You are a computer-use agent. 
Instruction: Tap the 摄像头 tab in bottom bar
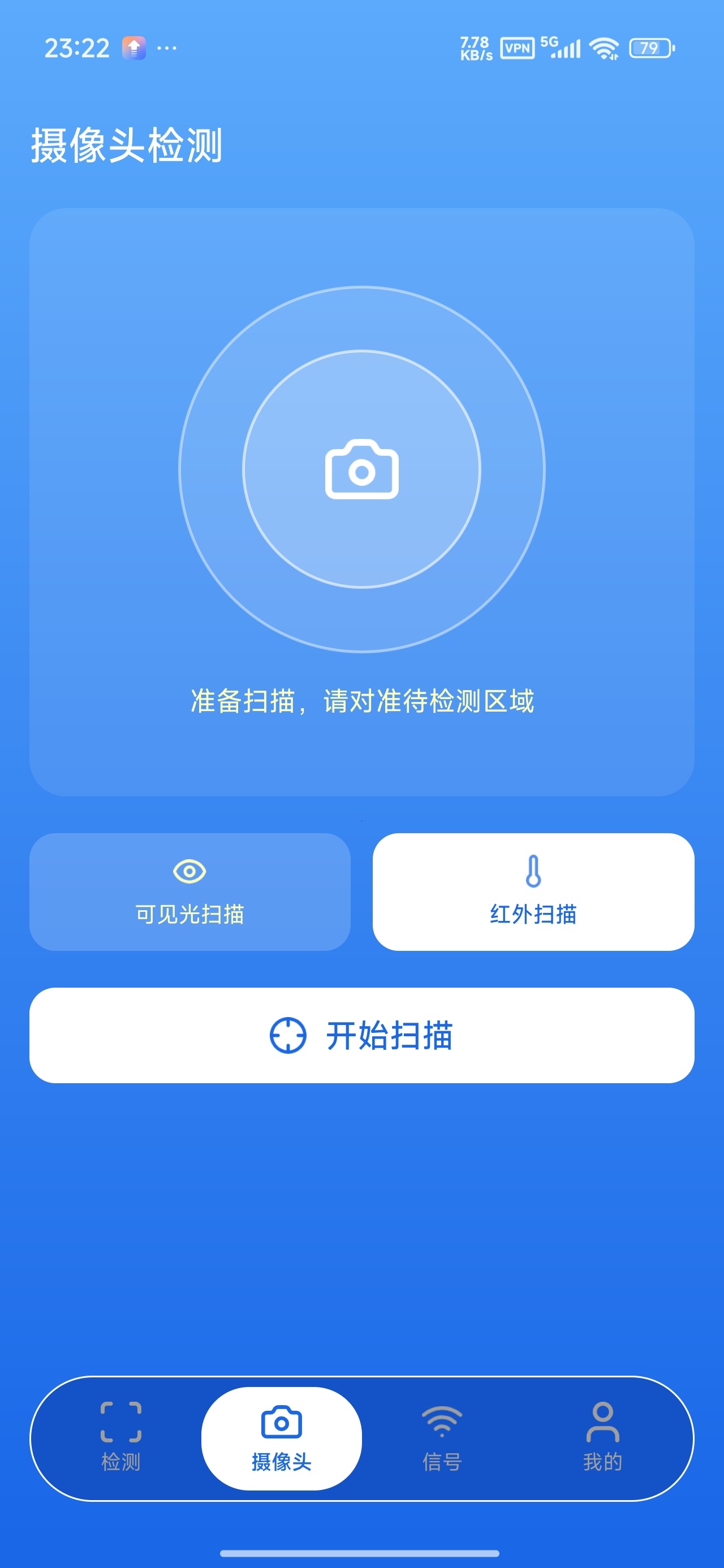(x=281, y=1438)
